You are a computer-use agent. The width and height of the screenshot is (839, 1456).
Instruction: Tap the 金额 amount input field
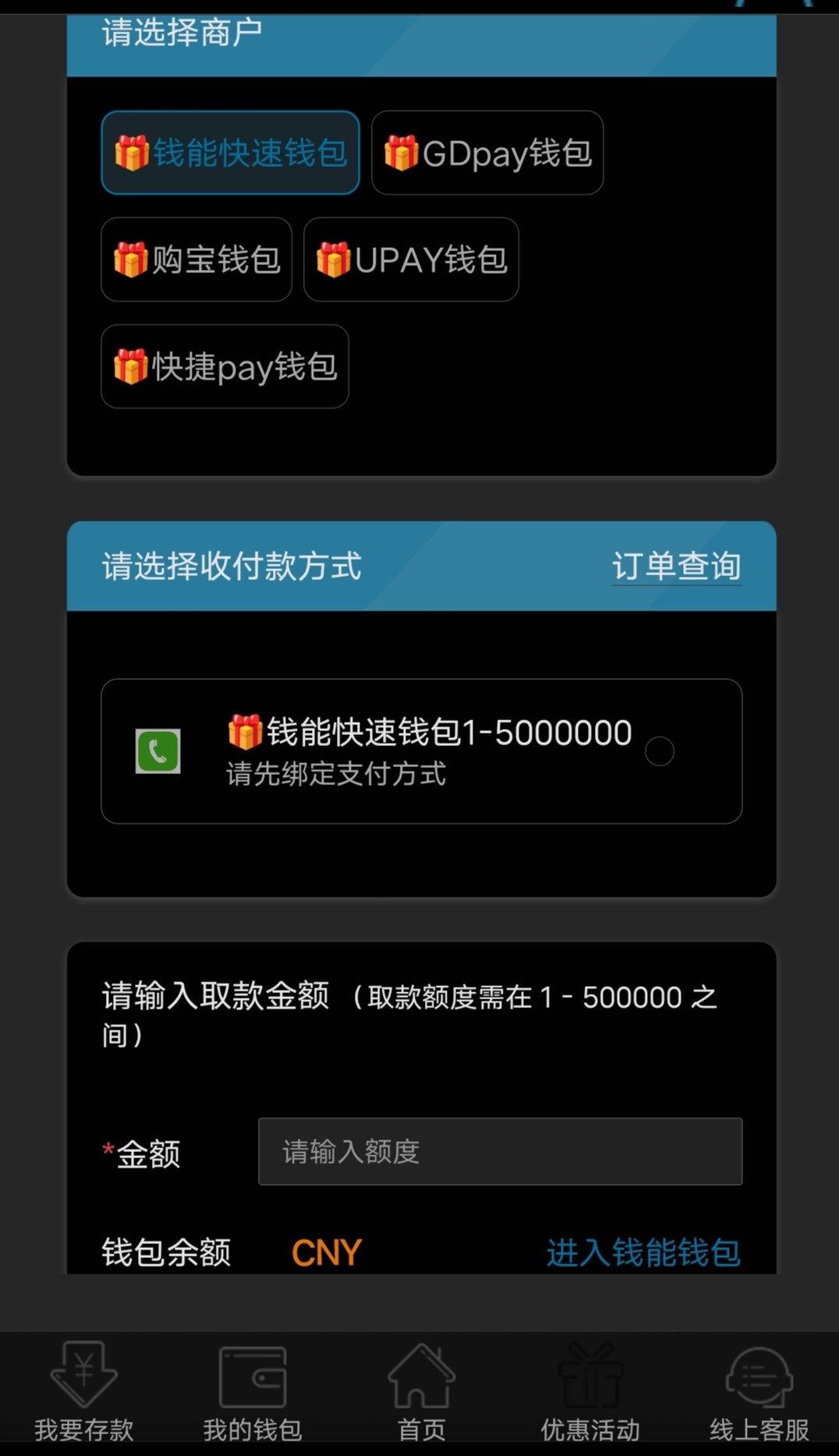point(500,1151)
